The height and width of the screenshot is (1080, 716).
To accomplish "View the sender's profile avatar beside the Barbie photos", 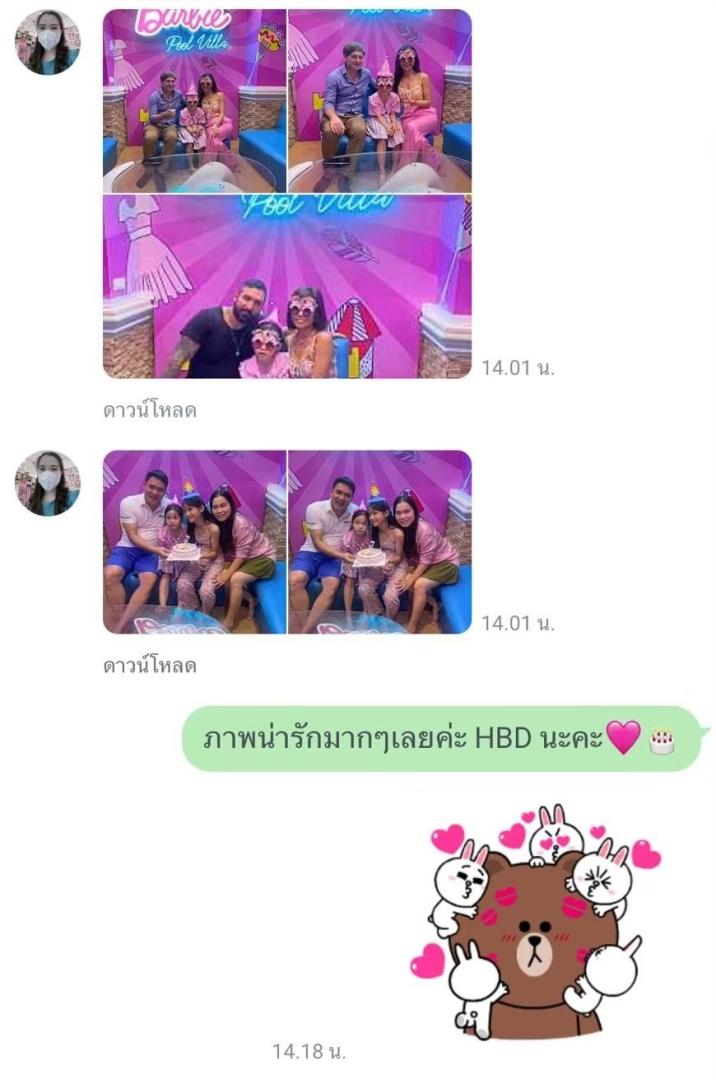I will (x=47, y=42).
